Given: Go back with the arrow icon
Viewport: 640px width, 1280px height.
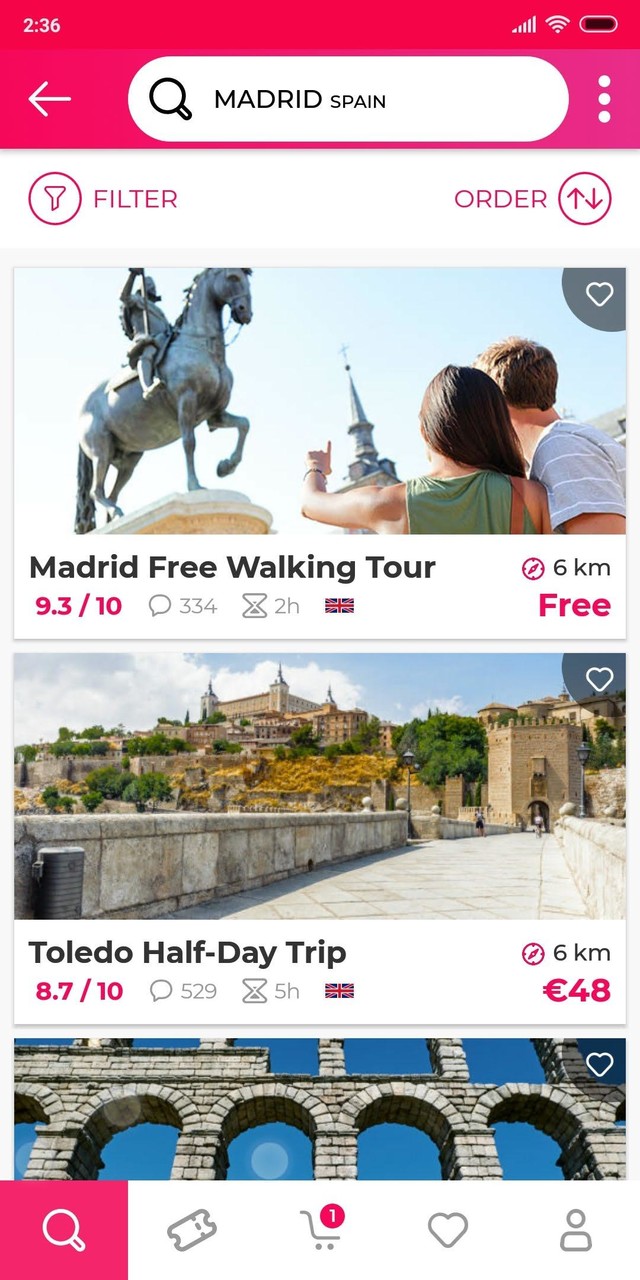Looking at the screenshot, I should click(x=50, y=99).
